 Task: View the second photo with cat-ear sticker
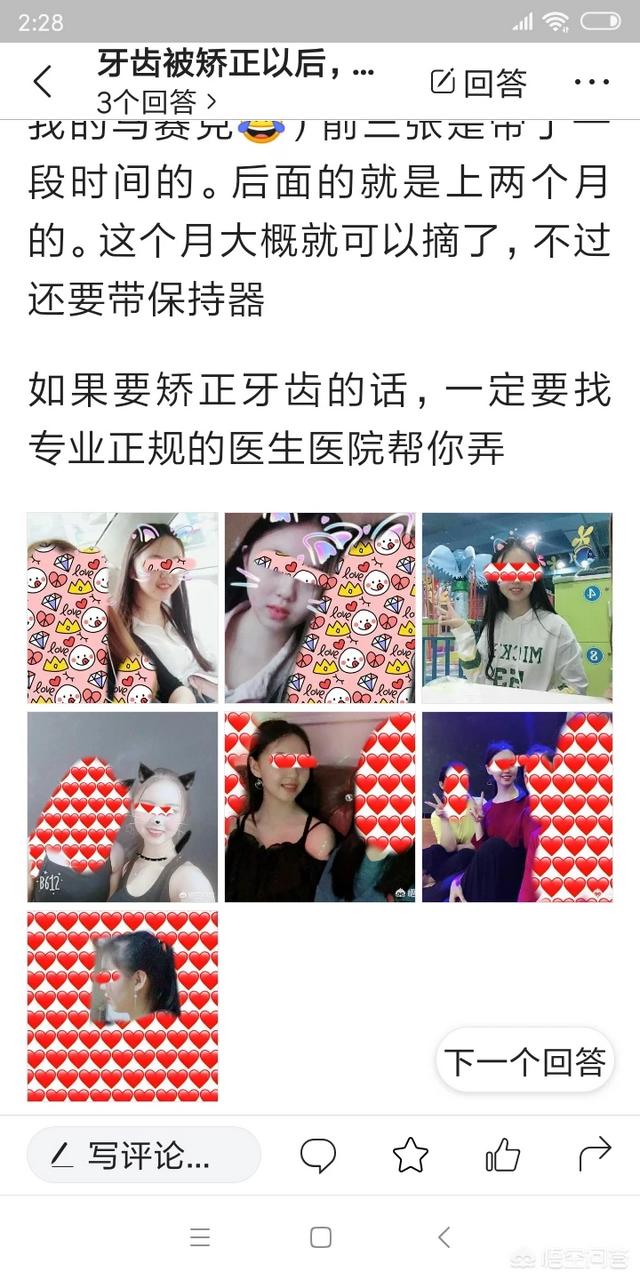[319, 608]
